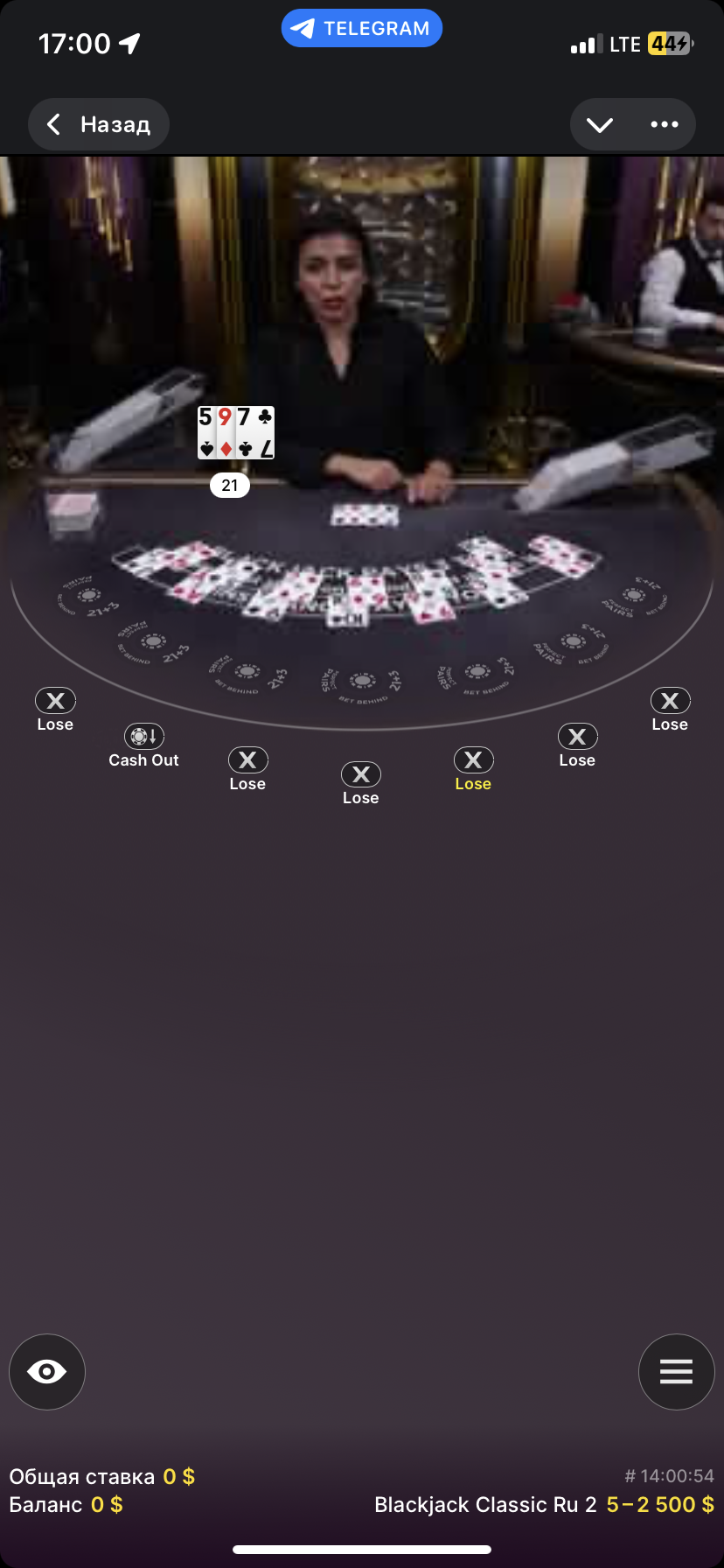Open the three-dot overflow menu
Image resolution: width=724 pixels, height=1568 pixels.
coord(665,124)
